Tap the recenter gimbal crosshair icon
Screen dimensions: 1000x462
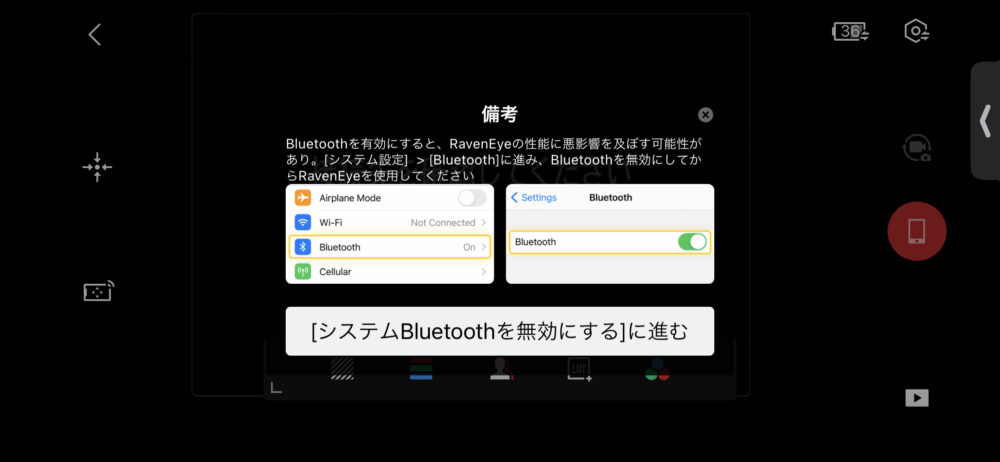point(97,167)
